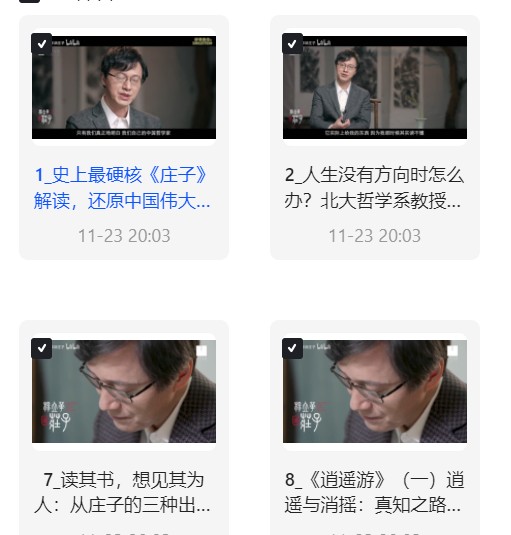Uncheck the checkbox on video 1_史上最硬核《庄子》
The width and height of the screenshot is (511, 535).
[42, 43]
